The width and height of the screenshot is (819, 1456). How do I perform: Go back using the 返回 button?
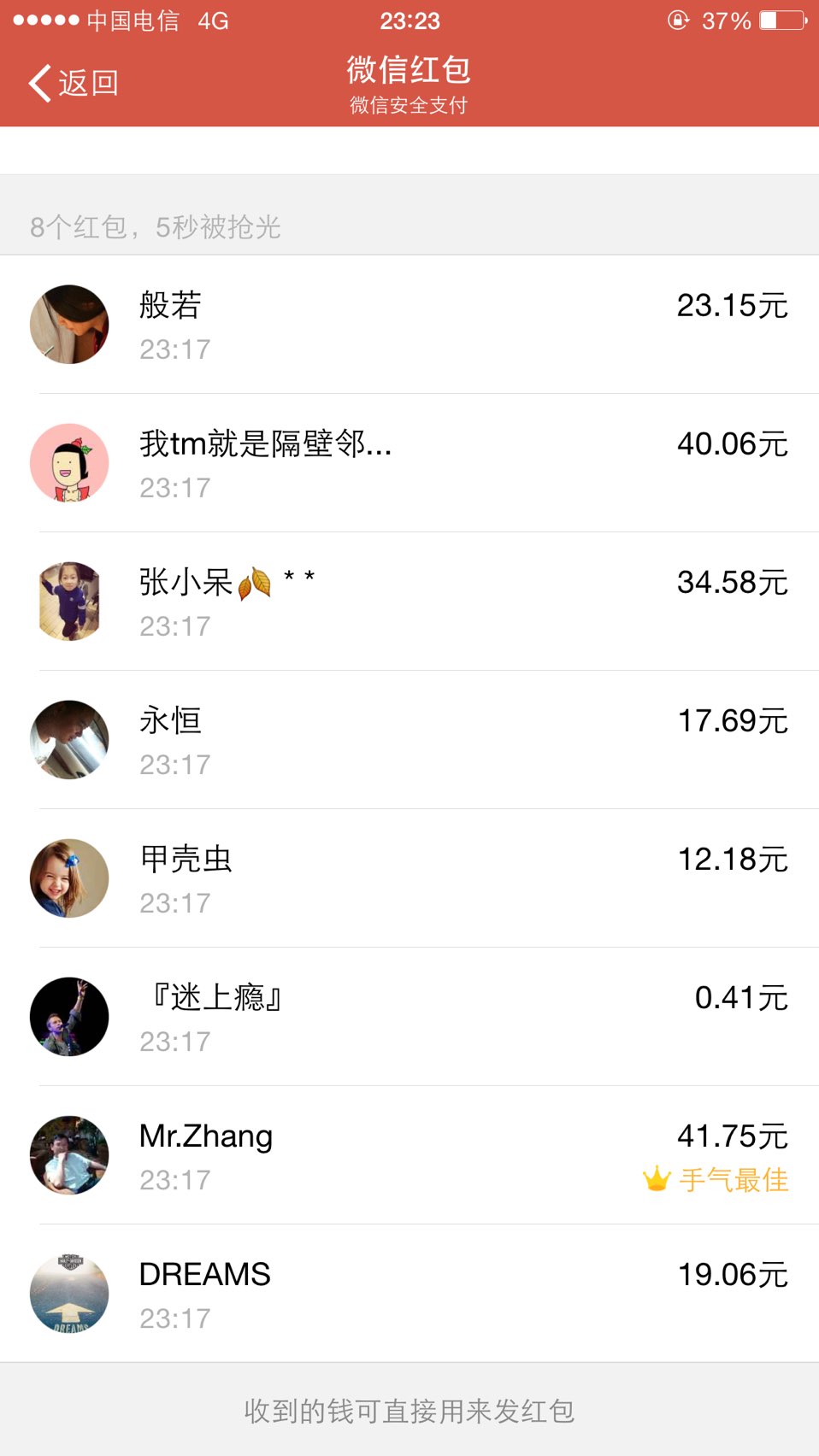[74, 83]
